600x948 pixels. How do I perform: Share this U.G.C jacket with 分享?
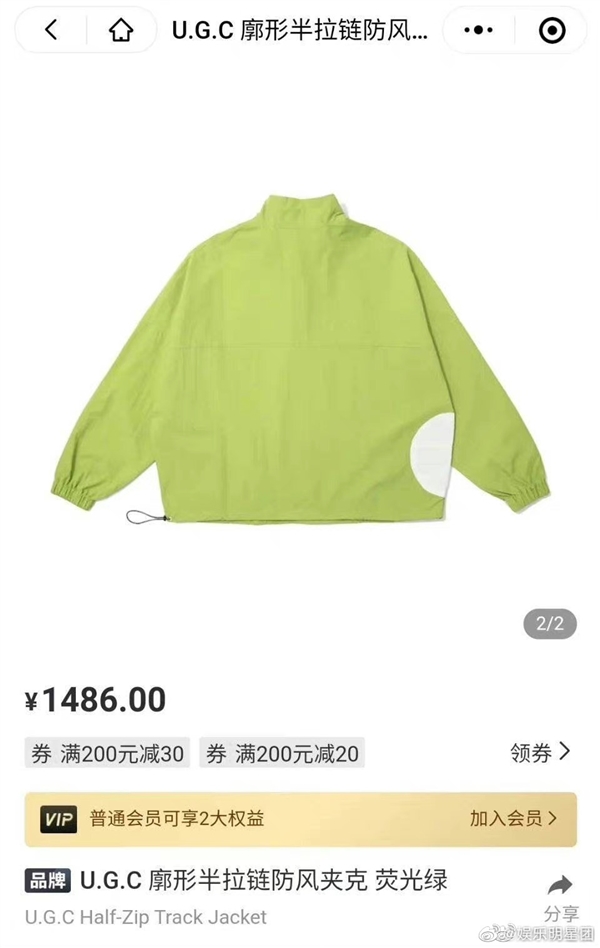click(560, 896)
